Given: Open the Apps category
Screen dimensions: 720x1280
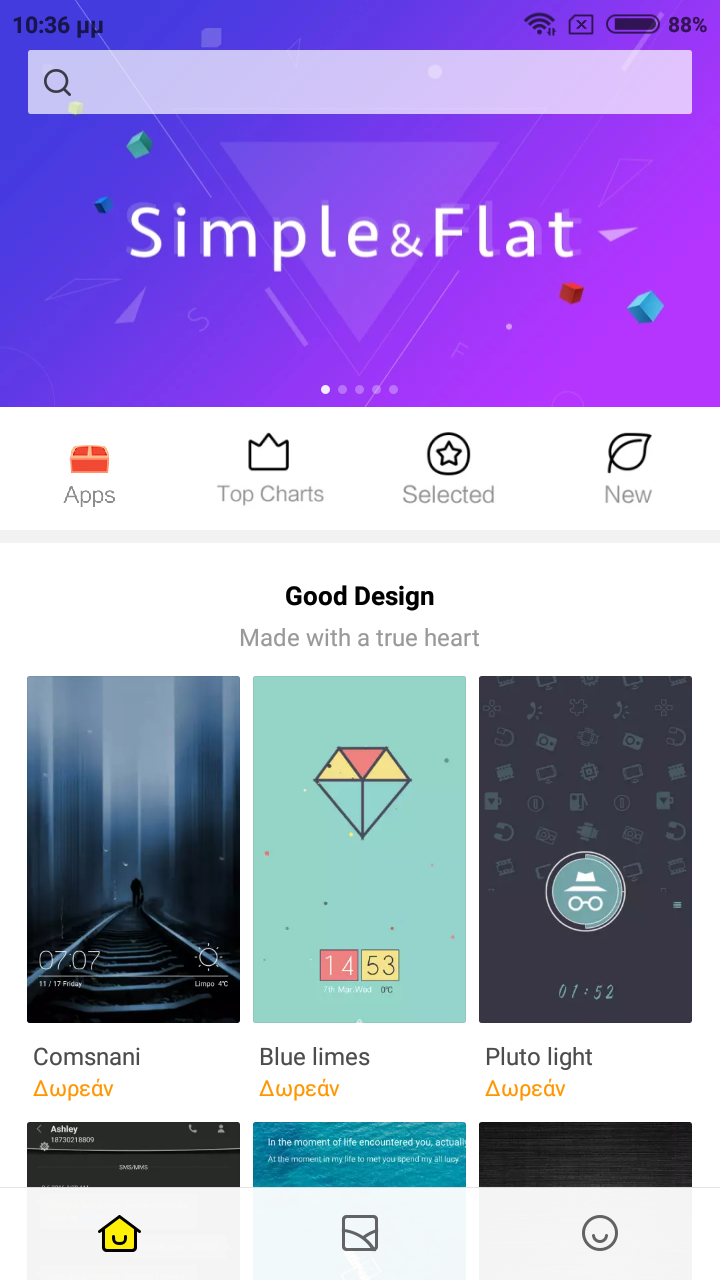Looking at the screenshot, I should point(90,472).
